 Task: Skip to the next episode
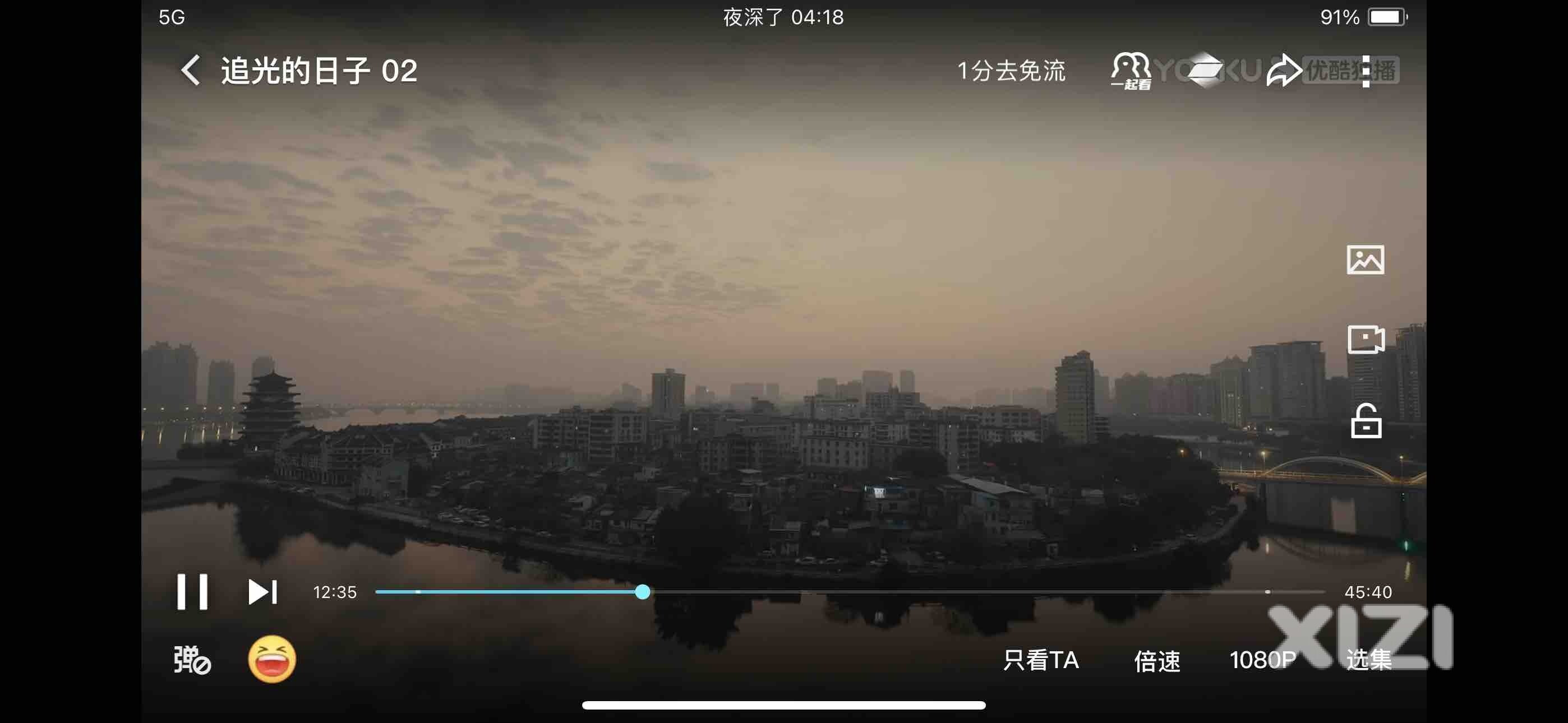tap(262, 591)
